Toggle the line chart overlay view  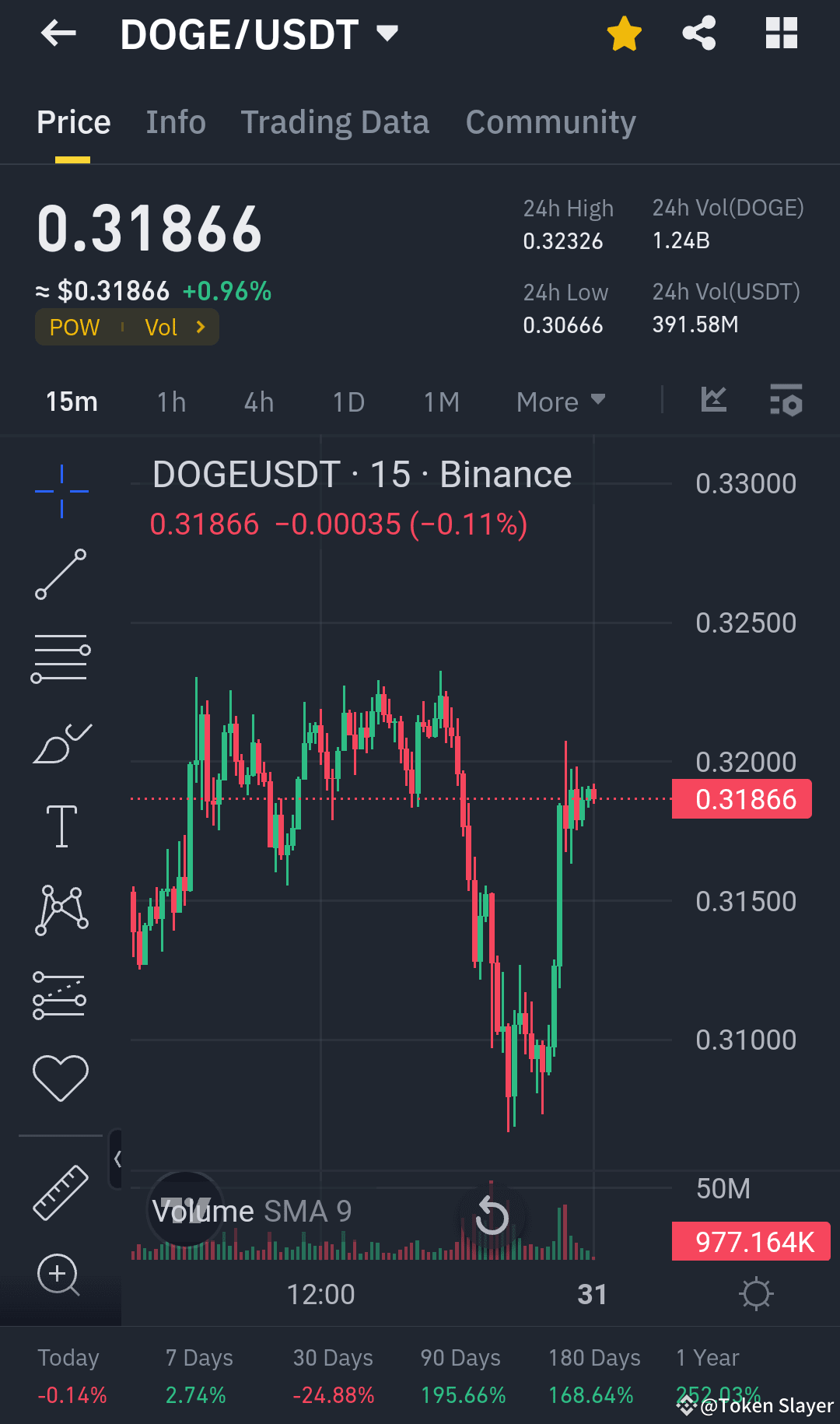tap(712, 400)
